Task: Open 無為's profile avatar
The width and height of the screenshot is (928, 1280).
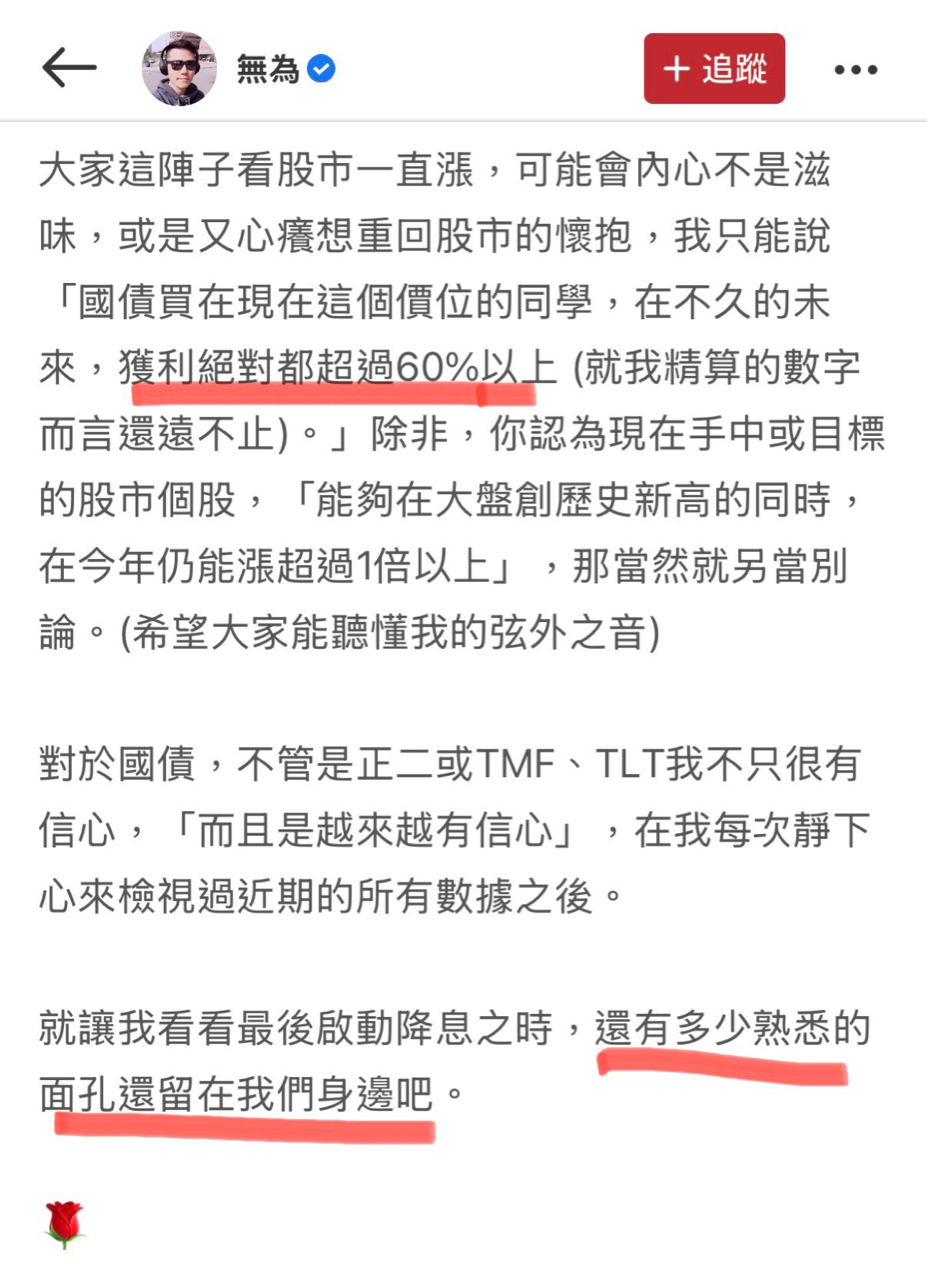Action: [x=179, y=68]
